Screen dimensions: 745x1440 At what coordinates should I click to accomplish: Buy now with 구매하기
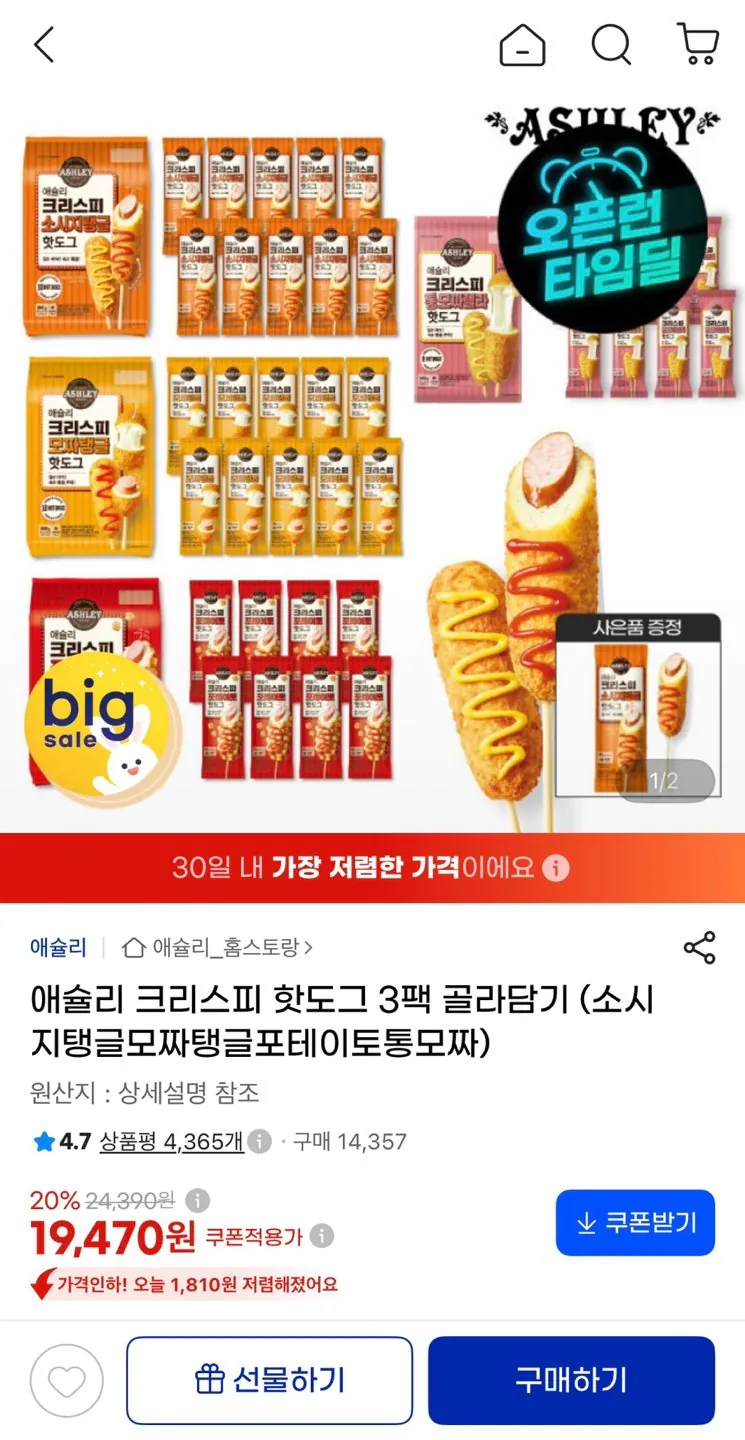coord(571,1380)
